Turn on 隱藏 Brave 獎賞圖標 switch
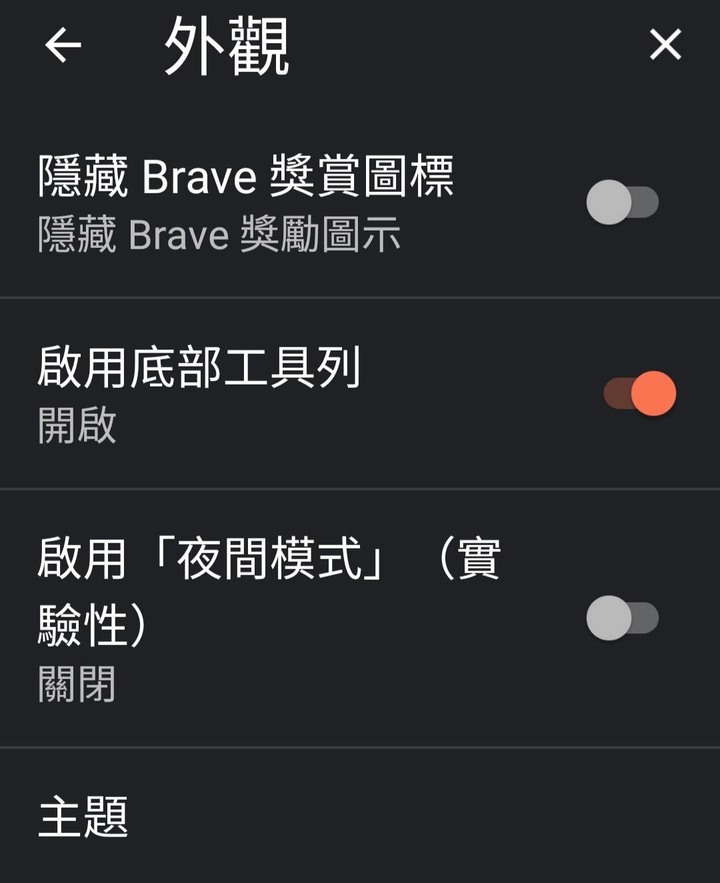 622,203
